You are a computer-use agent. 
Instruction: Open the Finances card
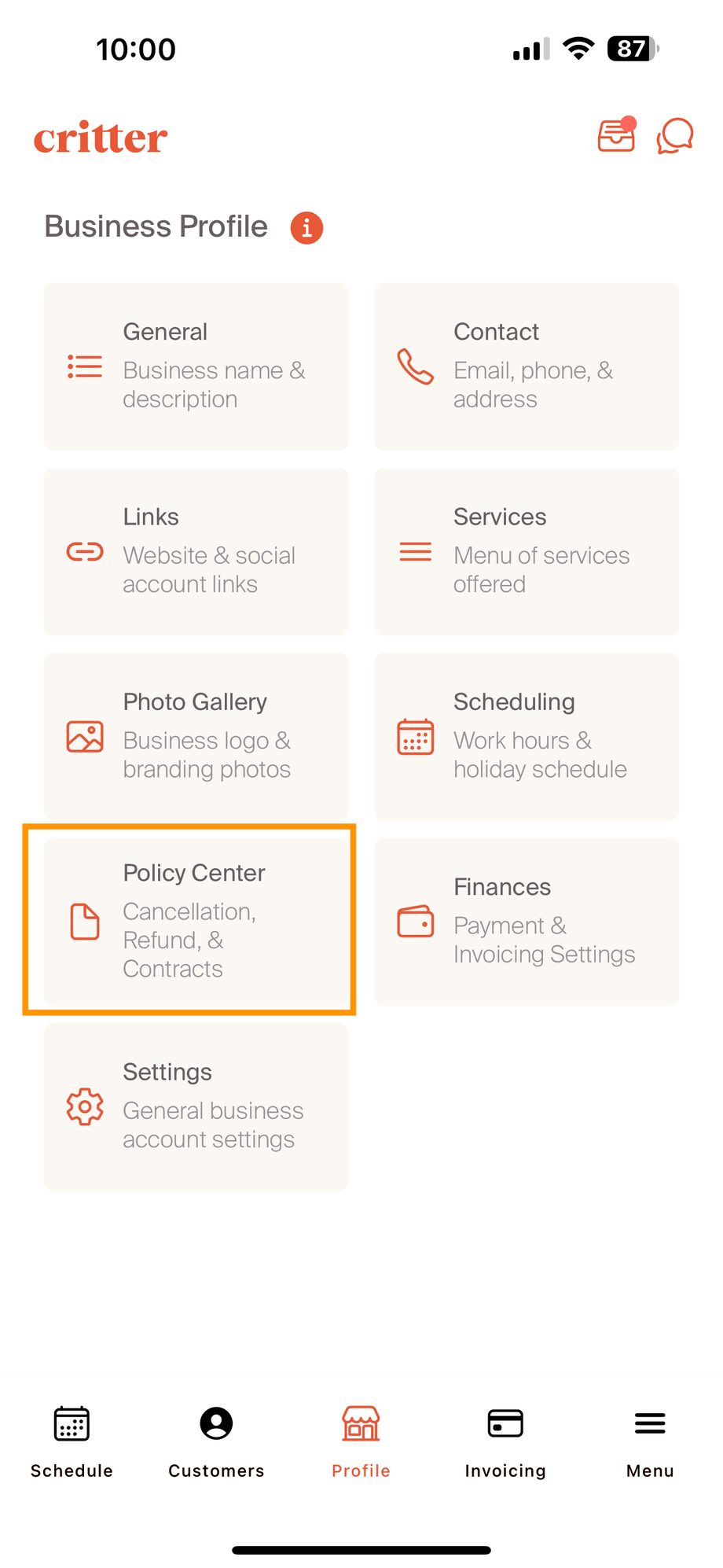point(526,921)
